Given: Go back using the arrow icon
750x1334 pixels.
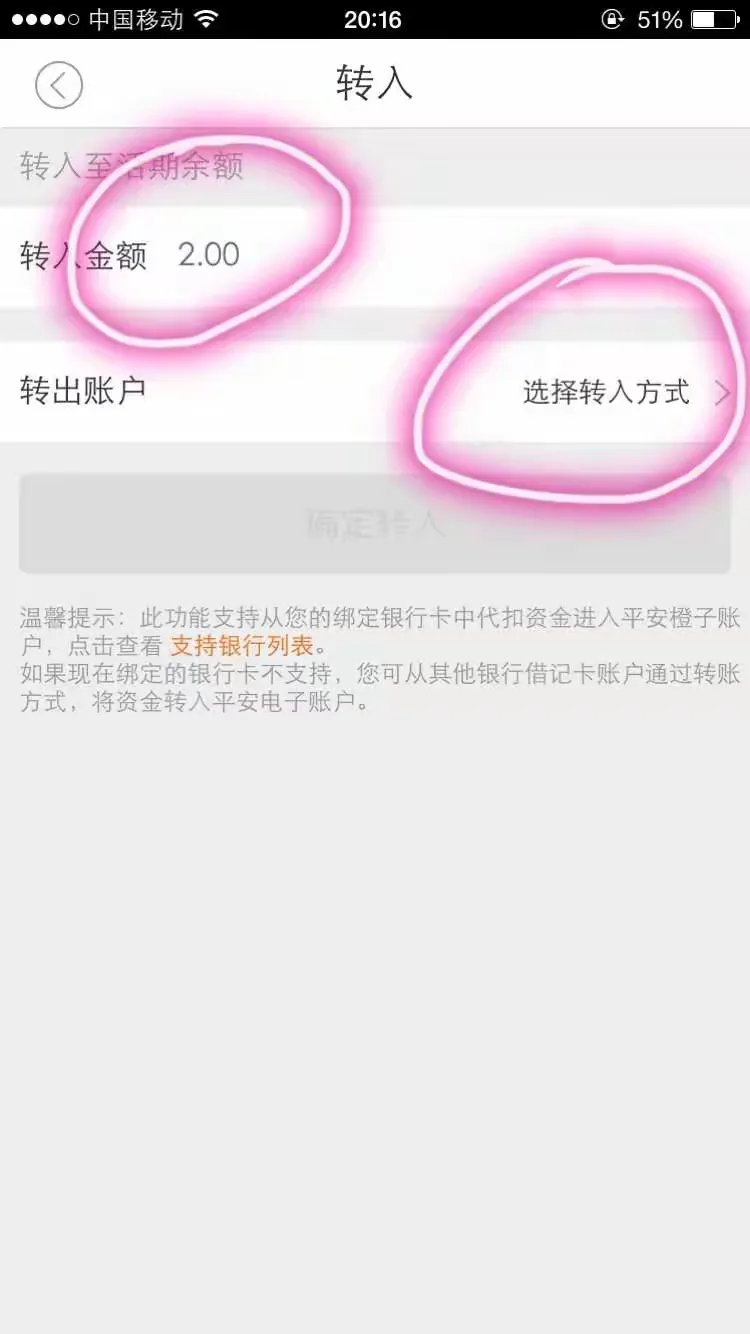Looking at the screenshot, I should 58,85.
